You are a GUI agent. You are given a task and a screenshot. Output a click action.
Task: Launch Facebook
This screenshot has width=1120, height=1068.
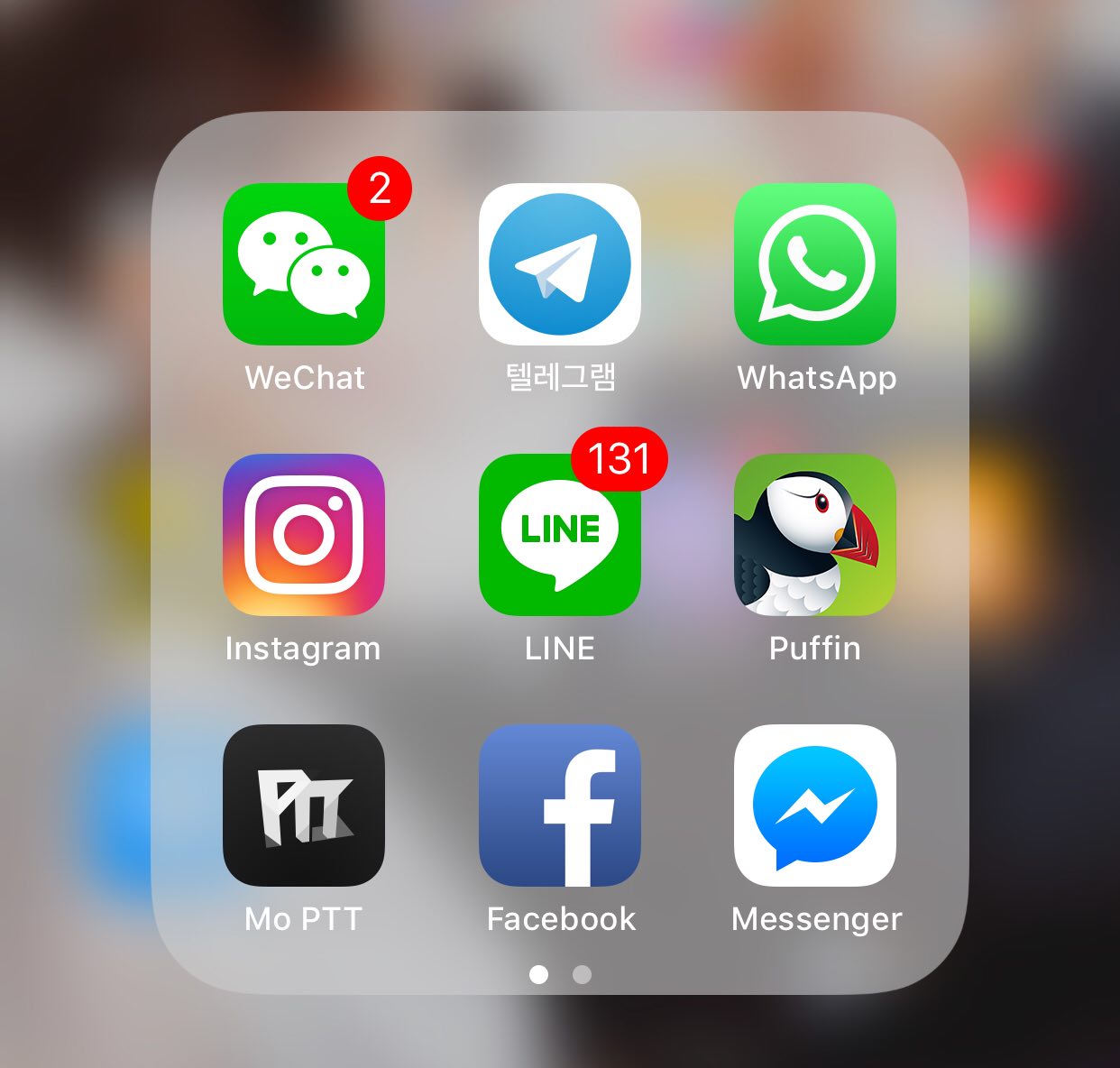[x=559, y=806]
